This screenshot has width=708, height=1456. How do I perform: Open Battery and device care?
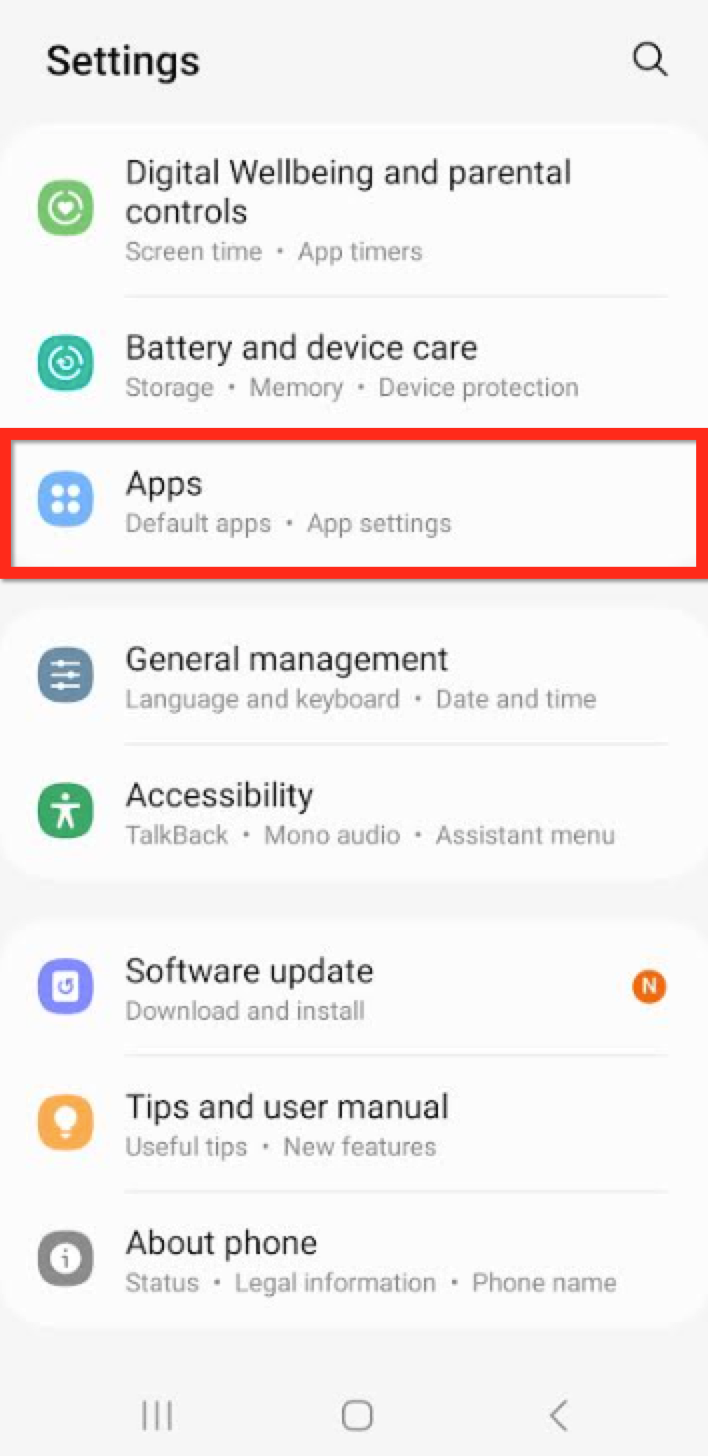point(354,366)
